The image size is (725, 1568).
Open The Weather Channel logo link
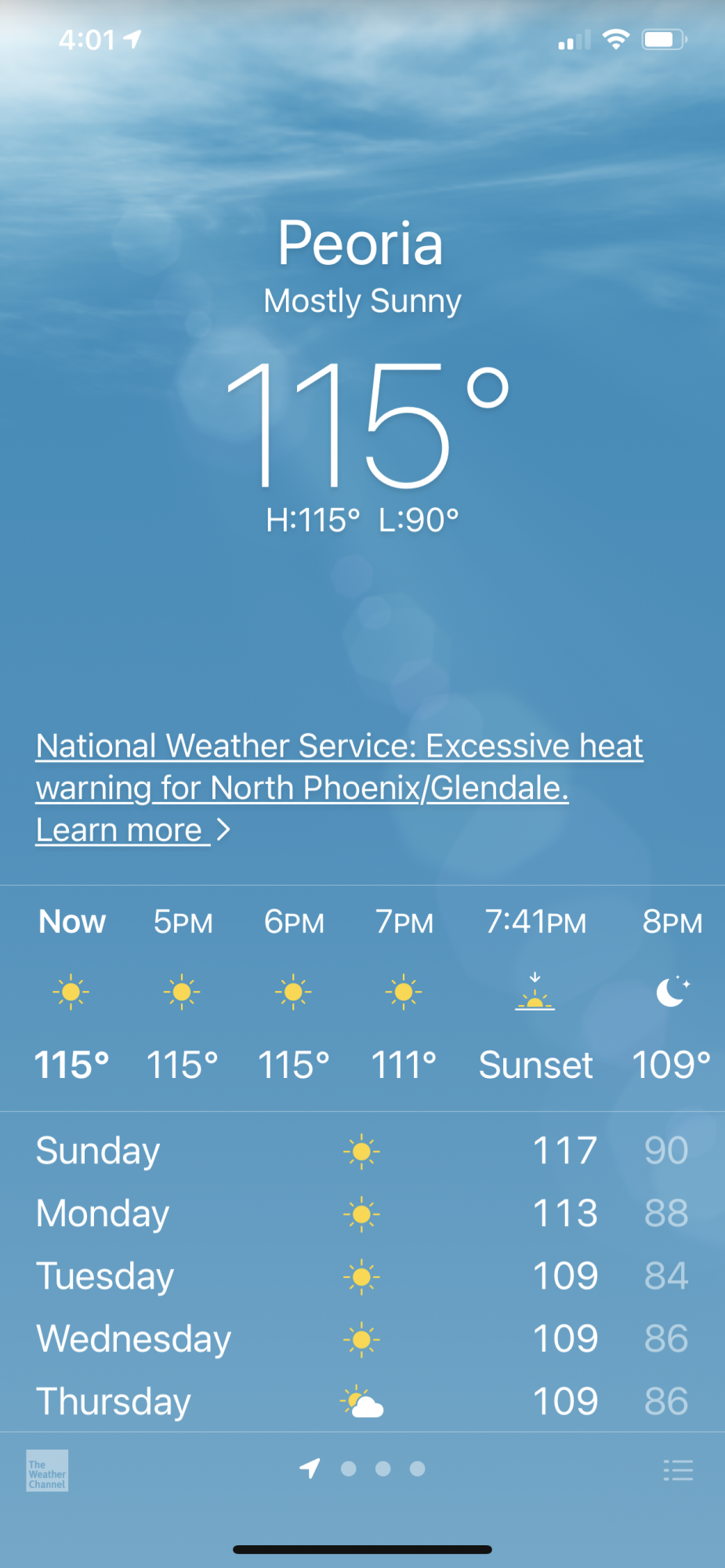pos(47,1470)
